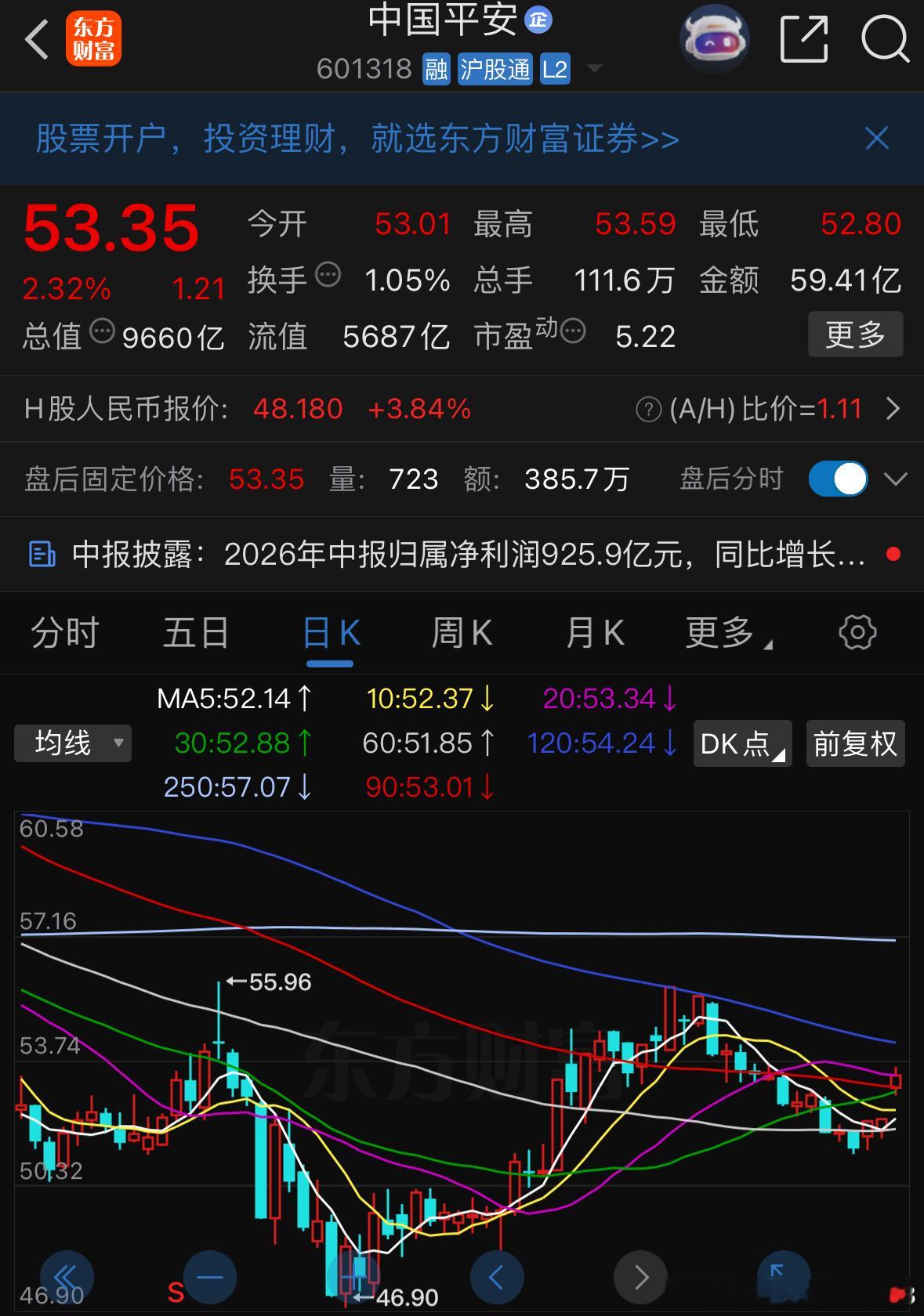Viewport: 924px width, 1316px height.
Task: Share this stock page
Action: click(804, 38)
